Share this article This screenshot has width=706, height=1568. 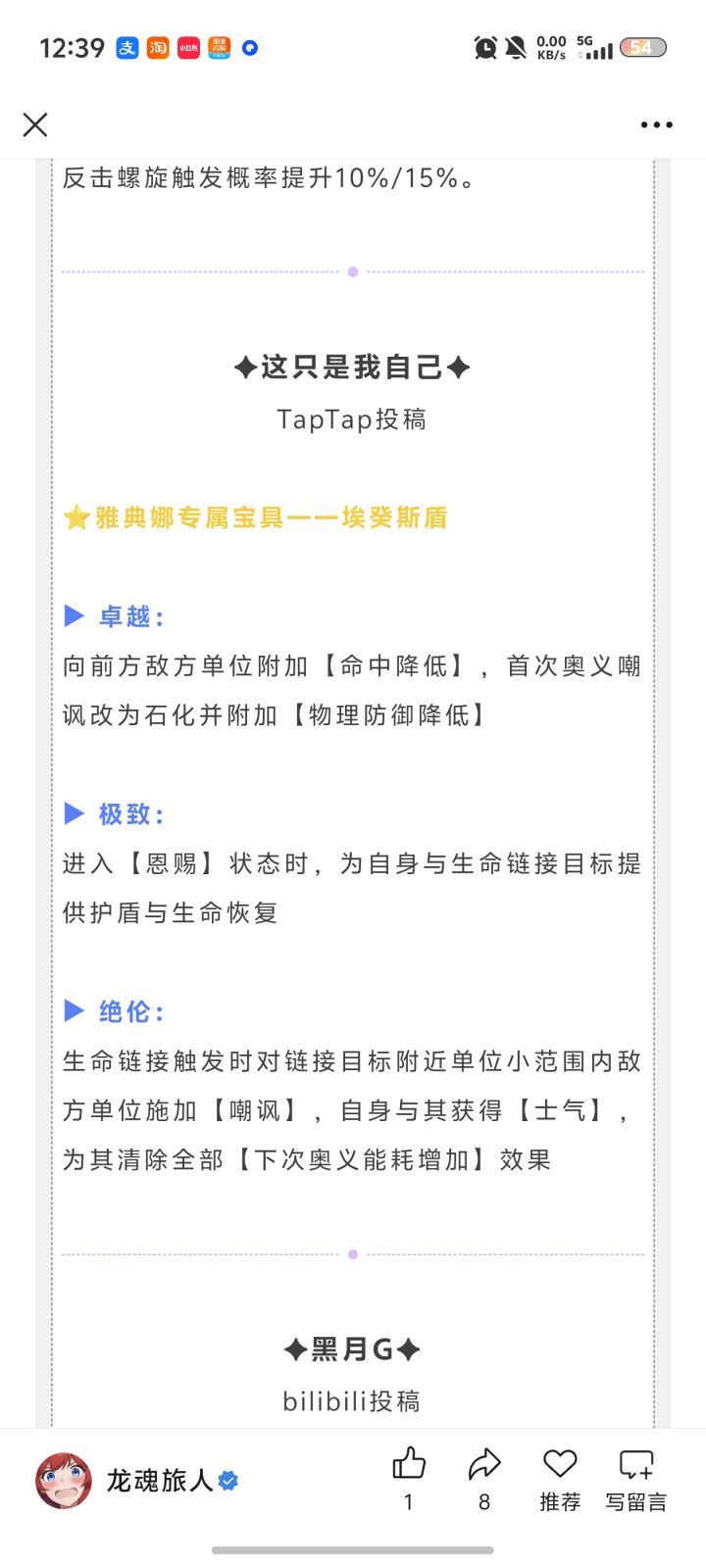coord(484,1465)
